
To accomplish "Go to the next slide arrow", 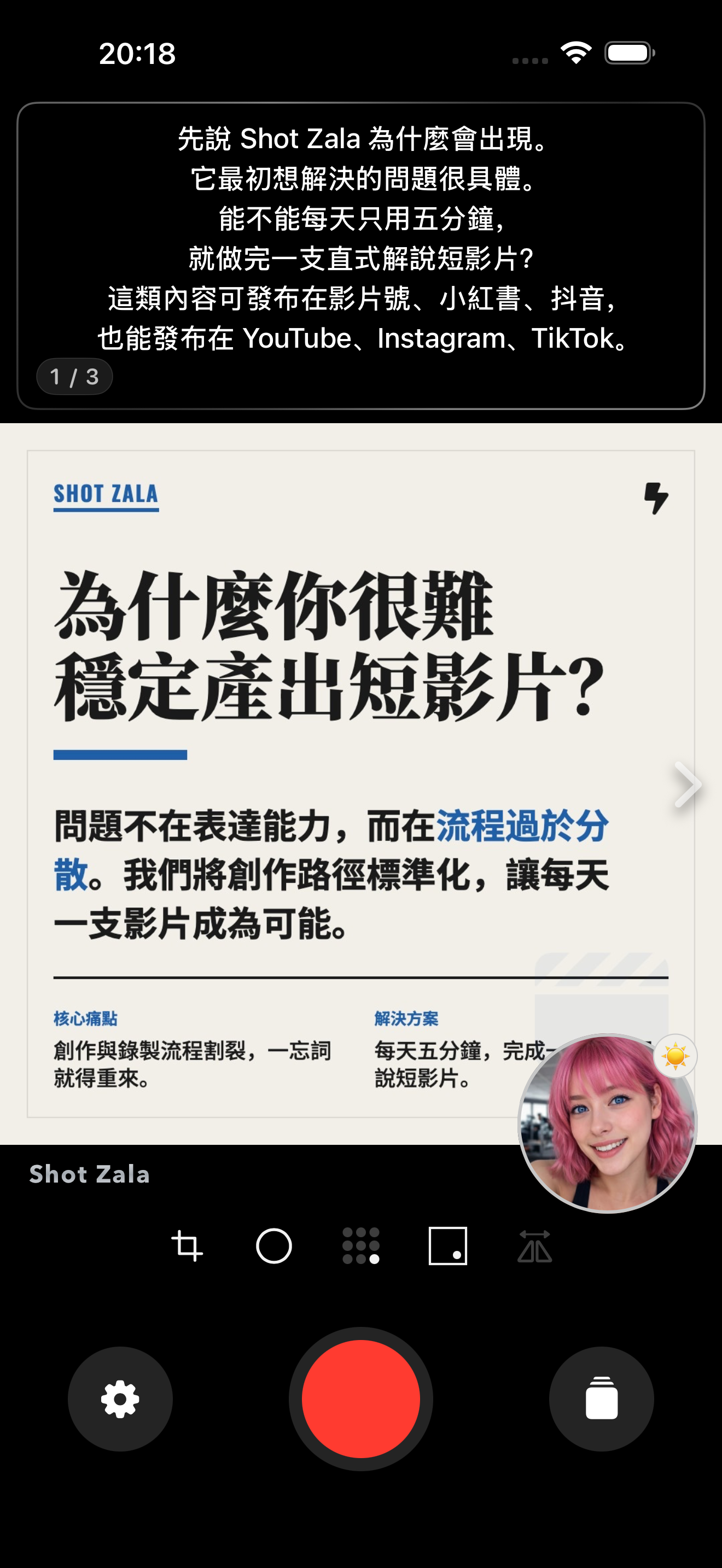I will (x=688, y=785).
